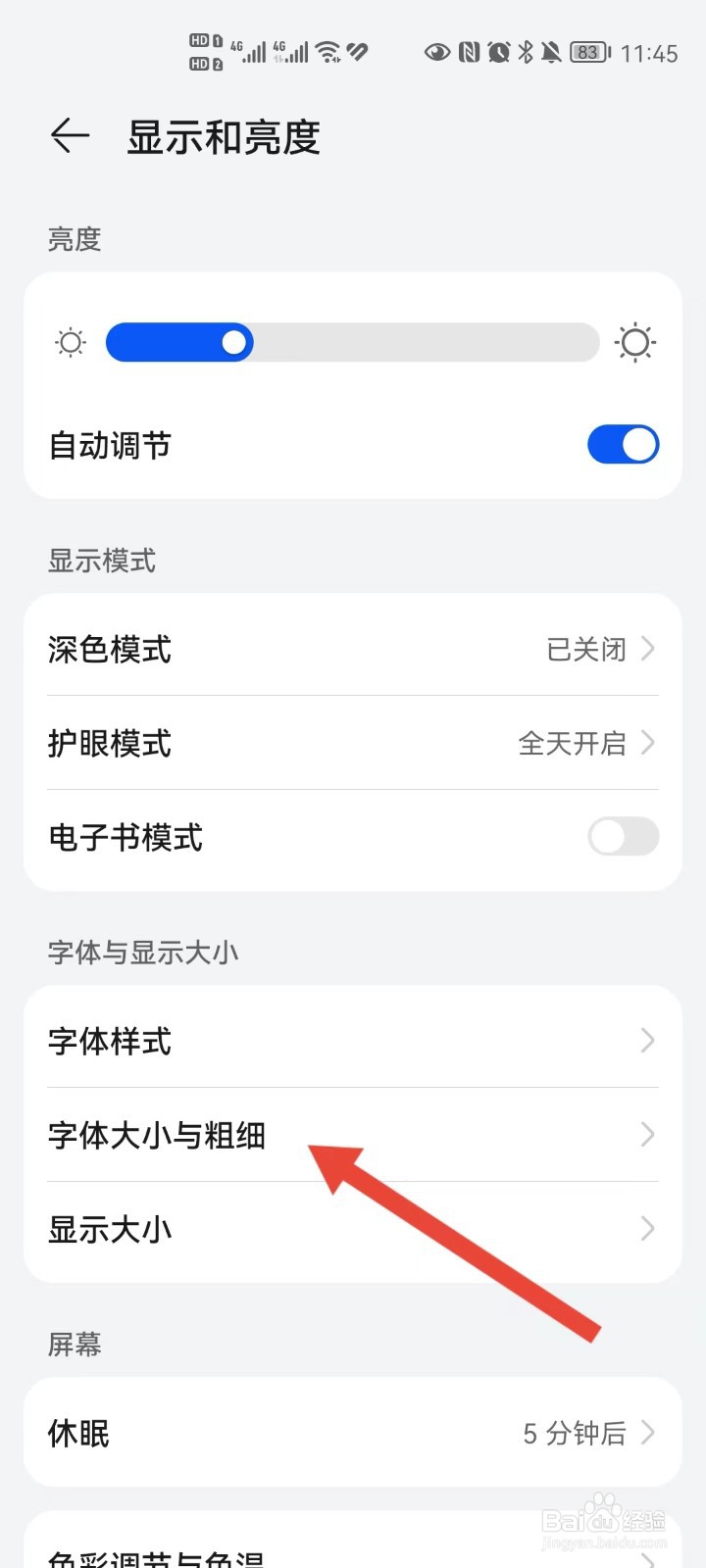706x1568 pixels.
Task: Click the muted bell icon in status bar
Action: point(552,51)
